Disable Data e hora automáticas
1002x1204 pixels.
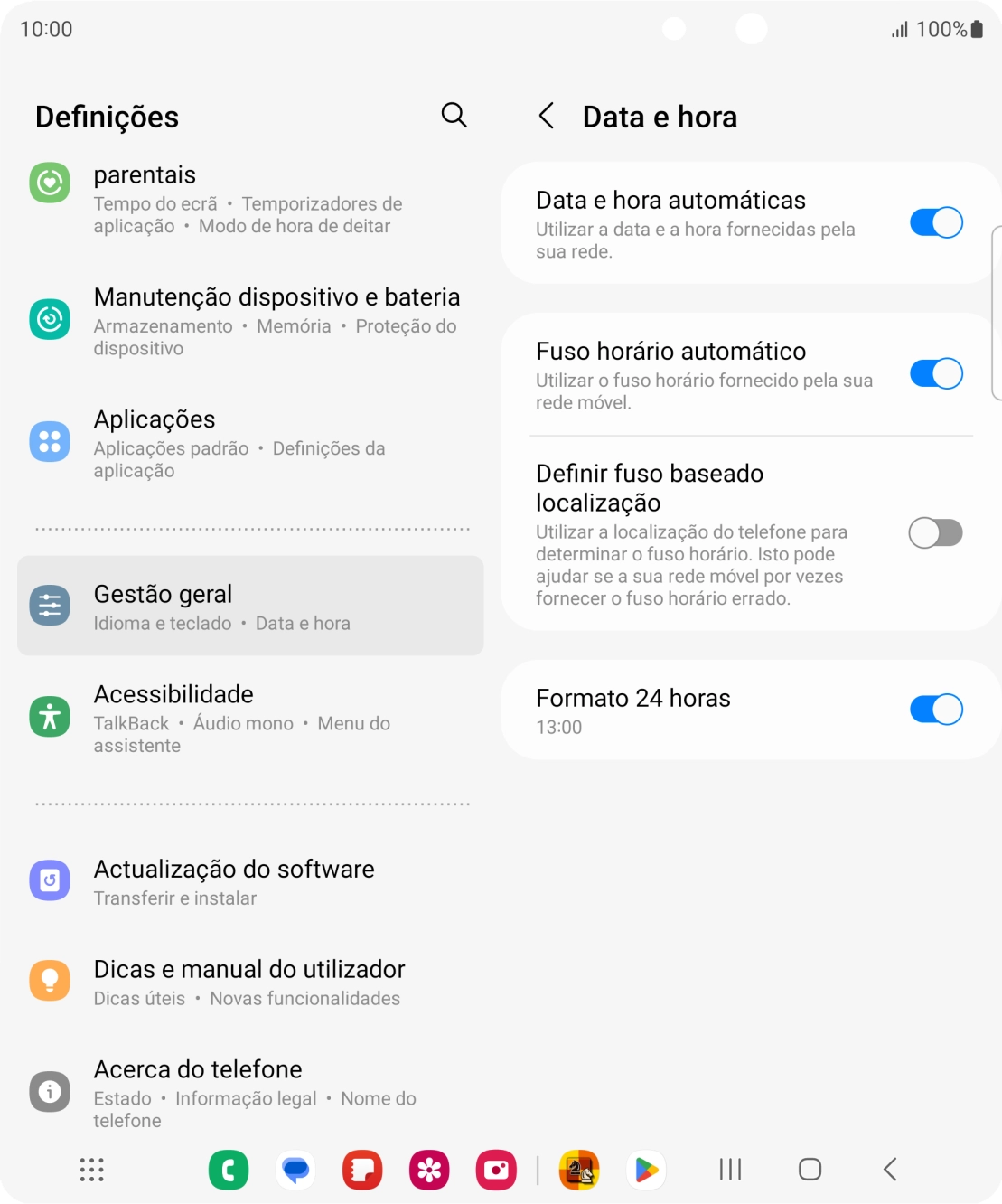pos(936,222)
